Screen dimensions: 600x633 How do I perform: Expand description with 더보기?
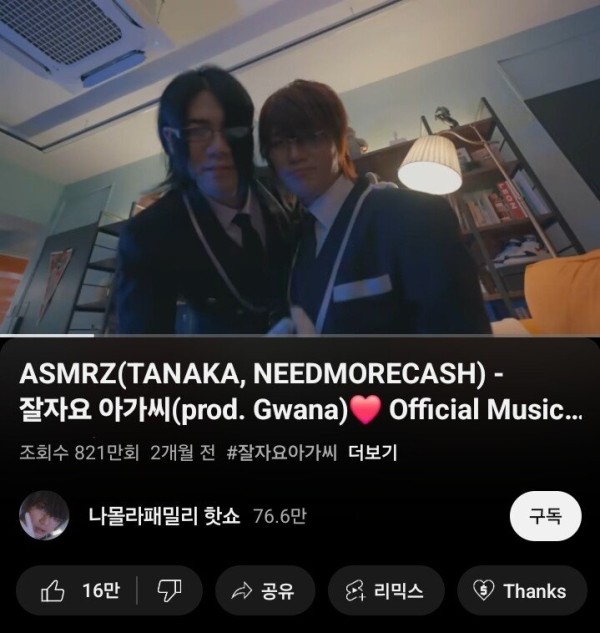(x=372, y=452)
